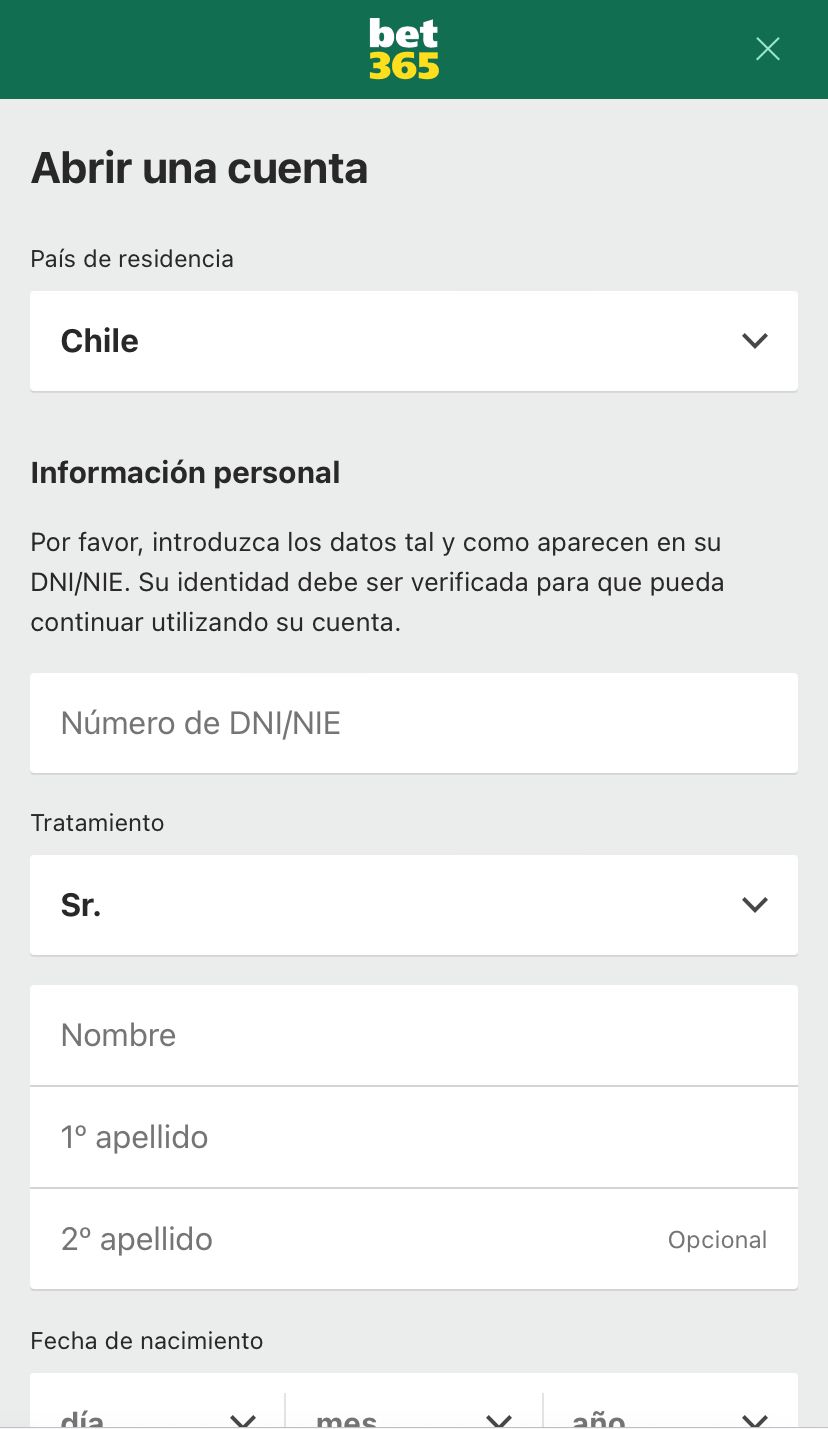This screenshot has width=828, height=1429.
Task: Tap the Nombre text field
Action: tap(414, 1035)
